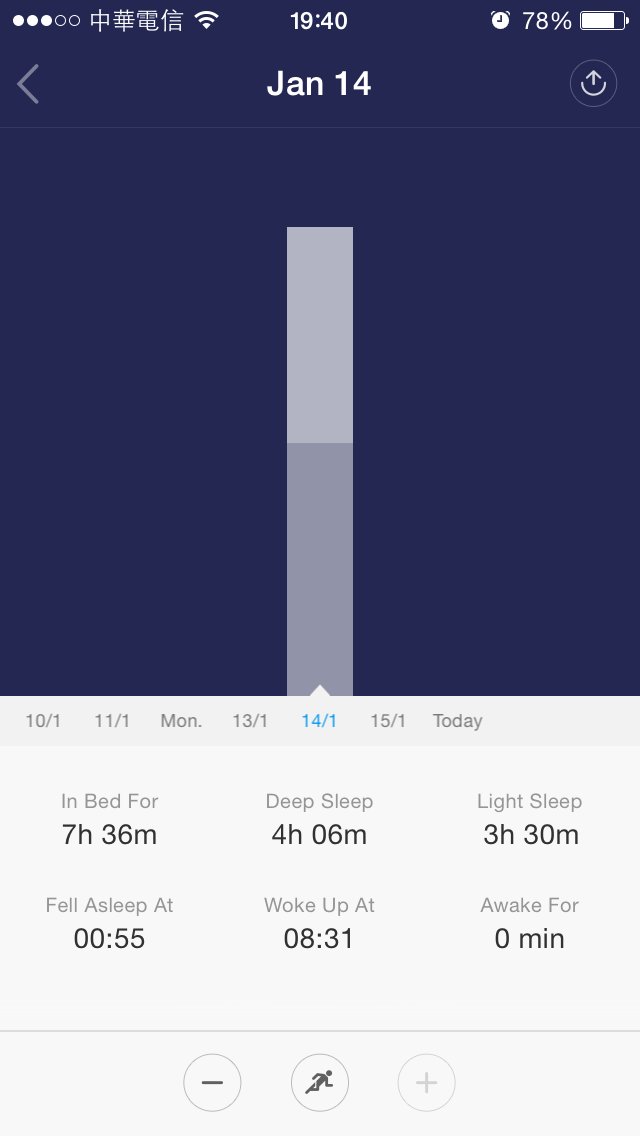Tap the Jan 14 sleep bar
640x1136 pixels.
pos(320,460)
